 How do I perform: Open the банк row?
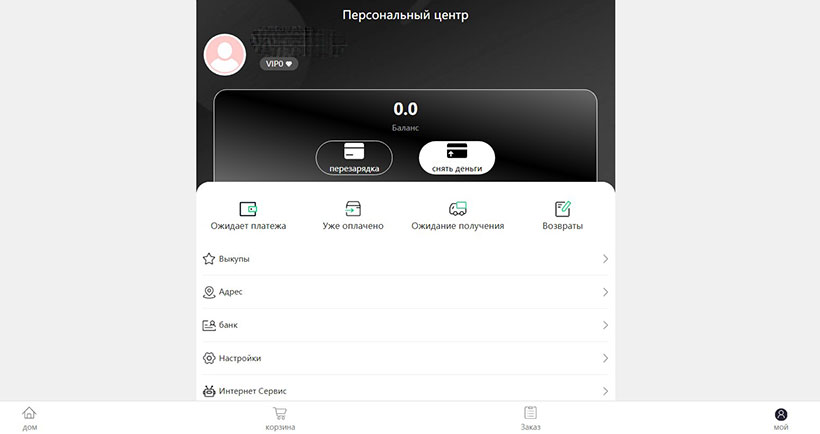pos(405,325)
